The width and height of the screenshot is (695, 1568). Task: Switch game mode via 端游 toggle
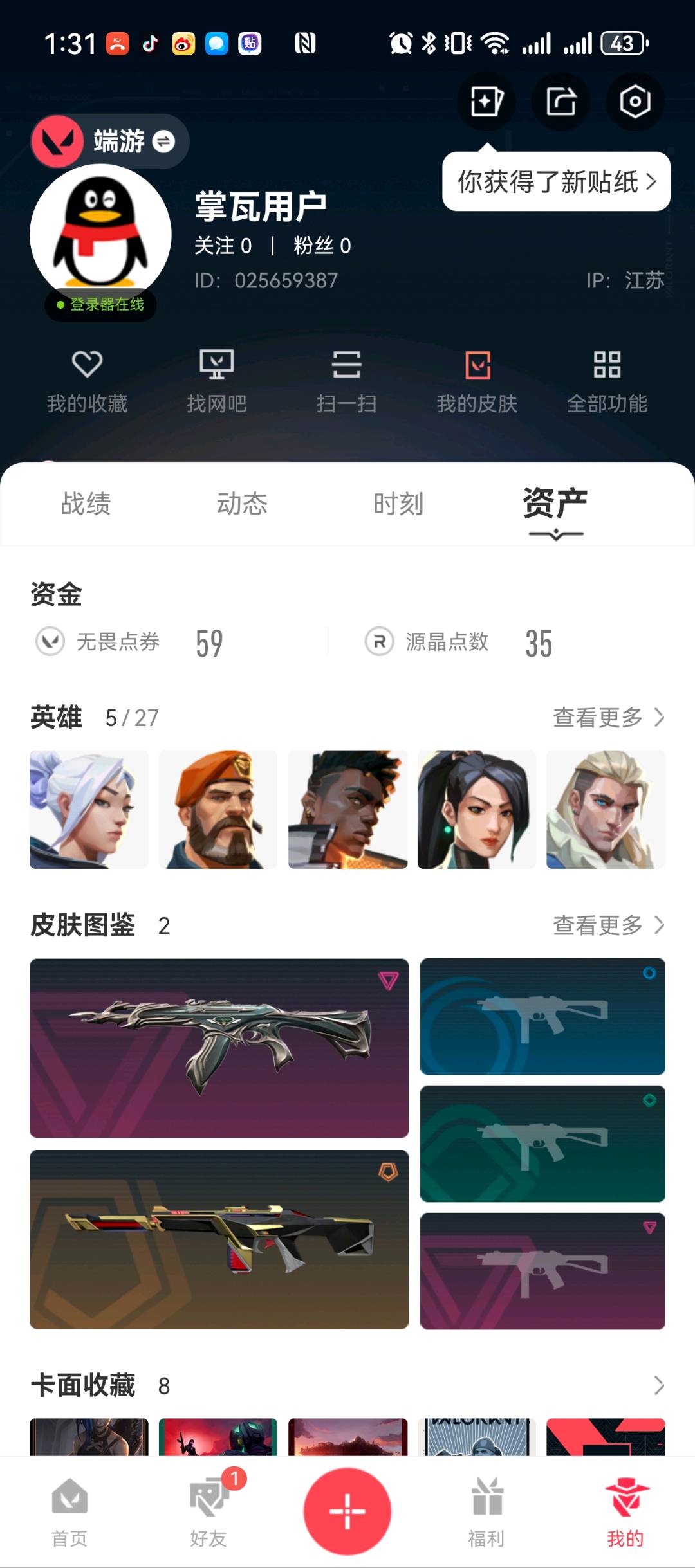[111, 141]
